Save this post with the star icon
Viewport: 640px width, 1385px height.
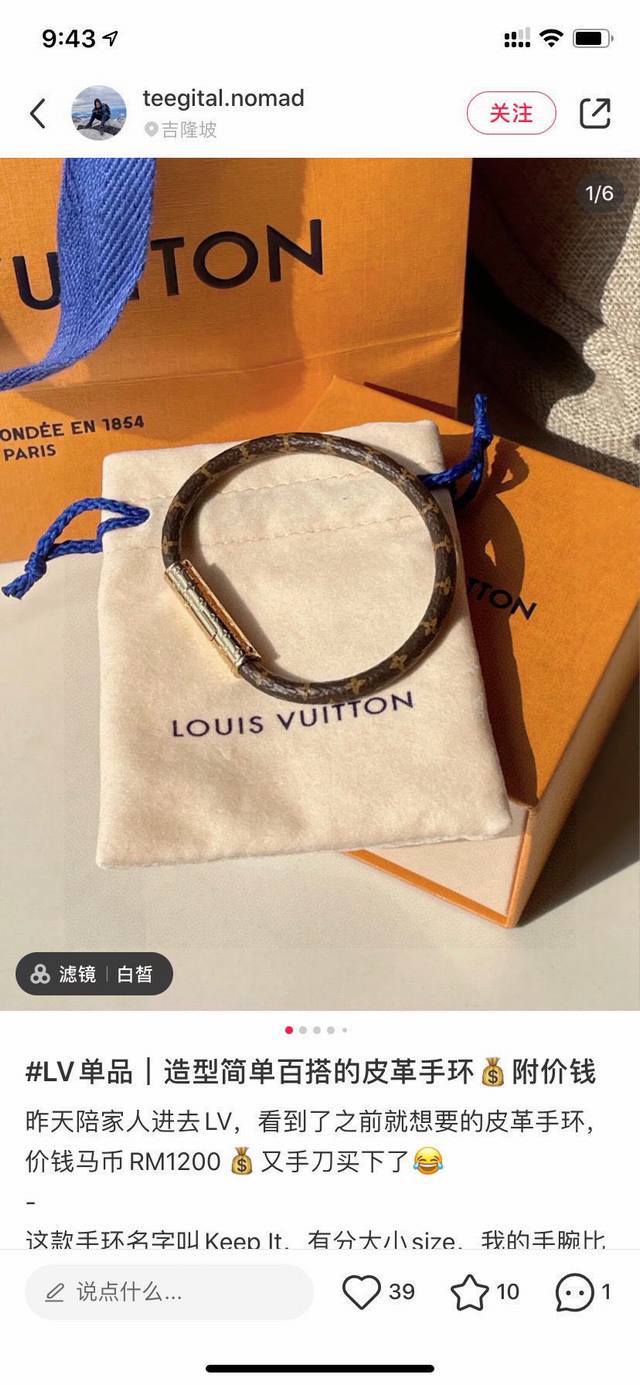469,1292
